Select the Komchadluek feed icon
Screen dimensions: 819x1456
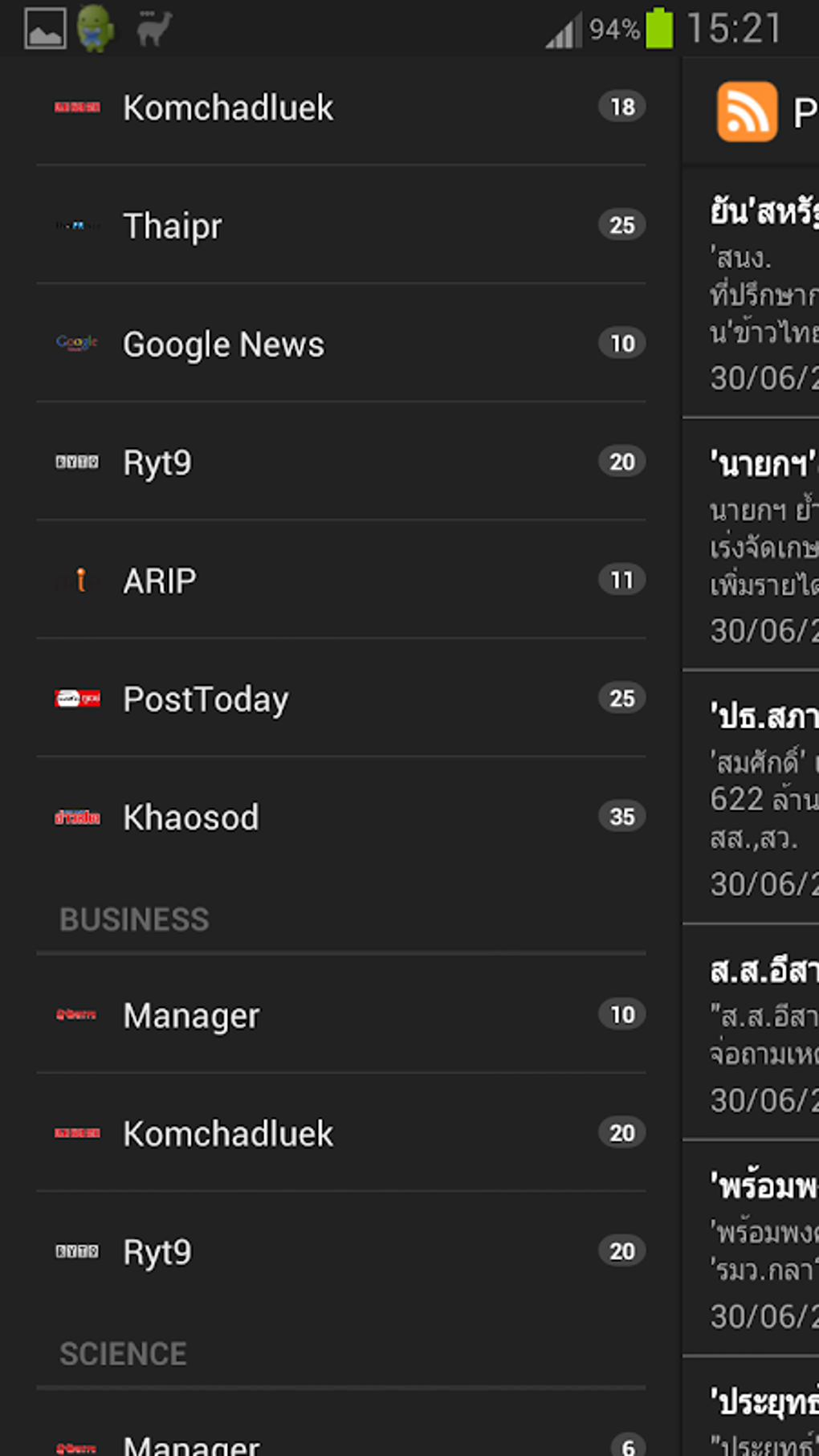coord(76,106)
